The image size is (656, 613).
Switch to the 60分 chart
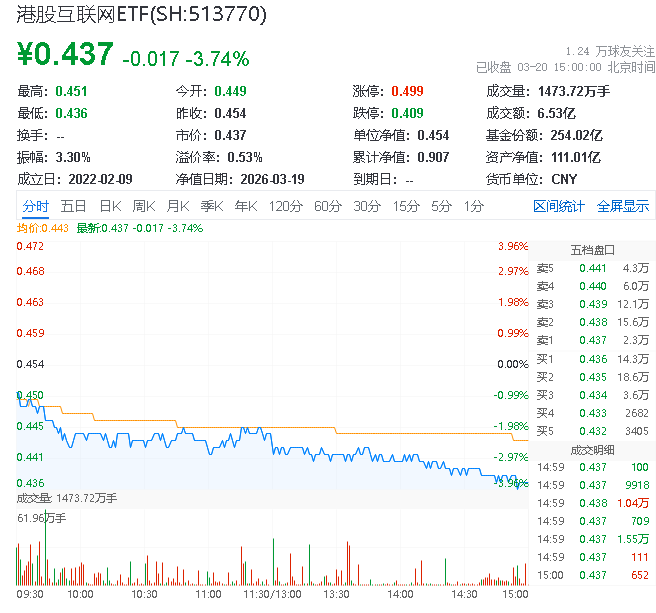coord(328,206)
